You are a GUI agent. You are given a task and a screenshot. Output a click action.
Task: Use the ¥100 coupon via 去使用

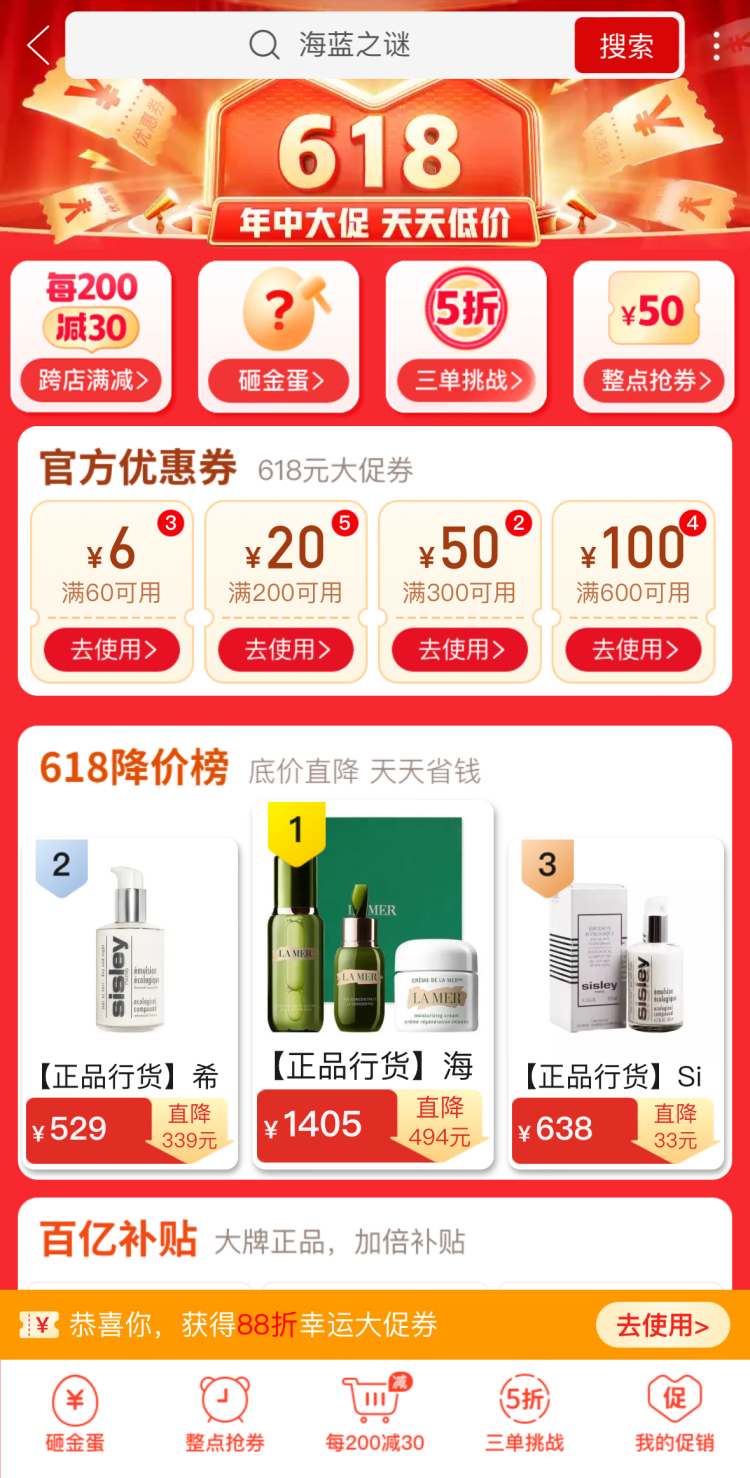point(634,650)
